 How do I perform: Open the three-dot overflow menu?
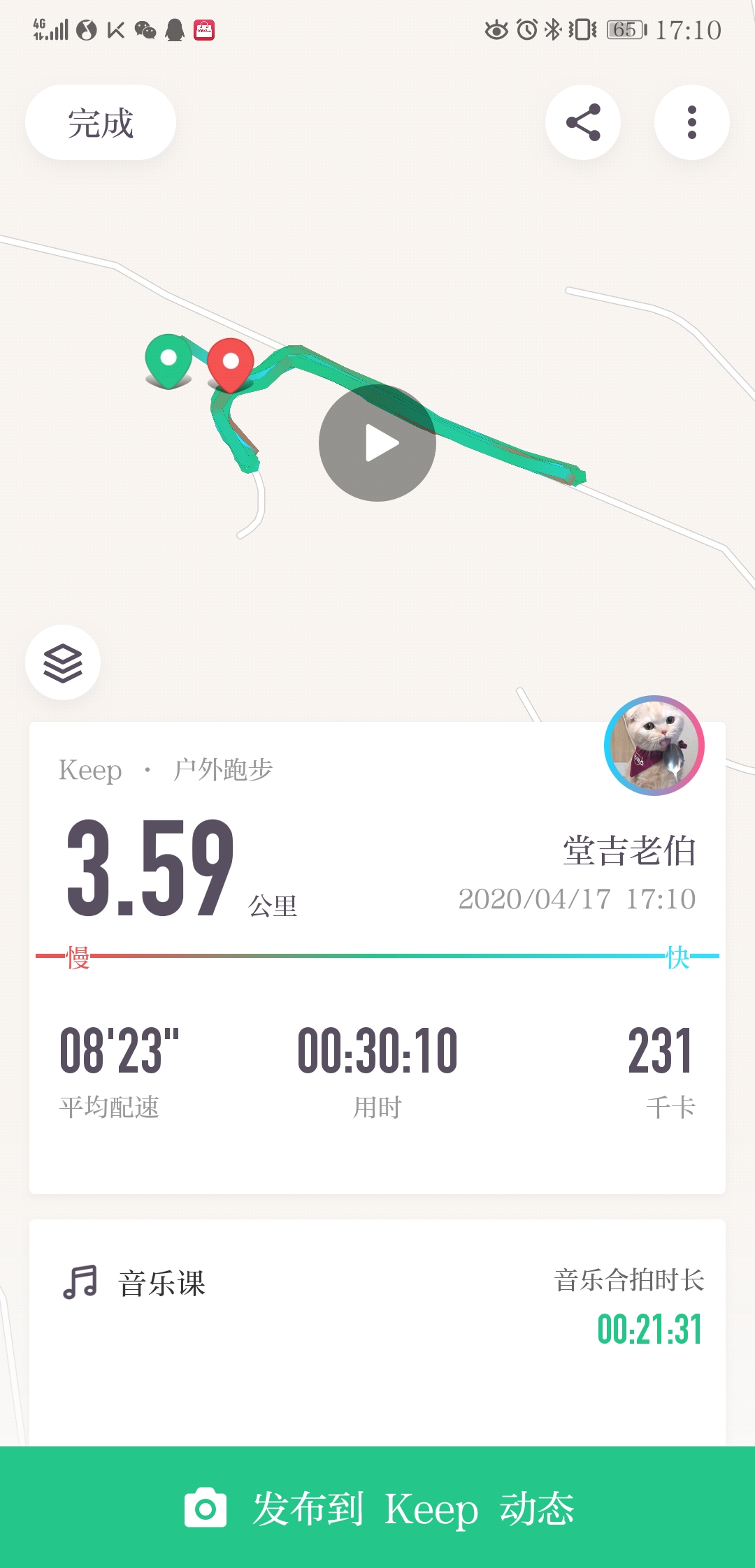pyautogui.click(x=691, y=123)
